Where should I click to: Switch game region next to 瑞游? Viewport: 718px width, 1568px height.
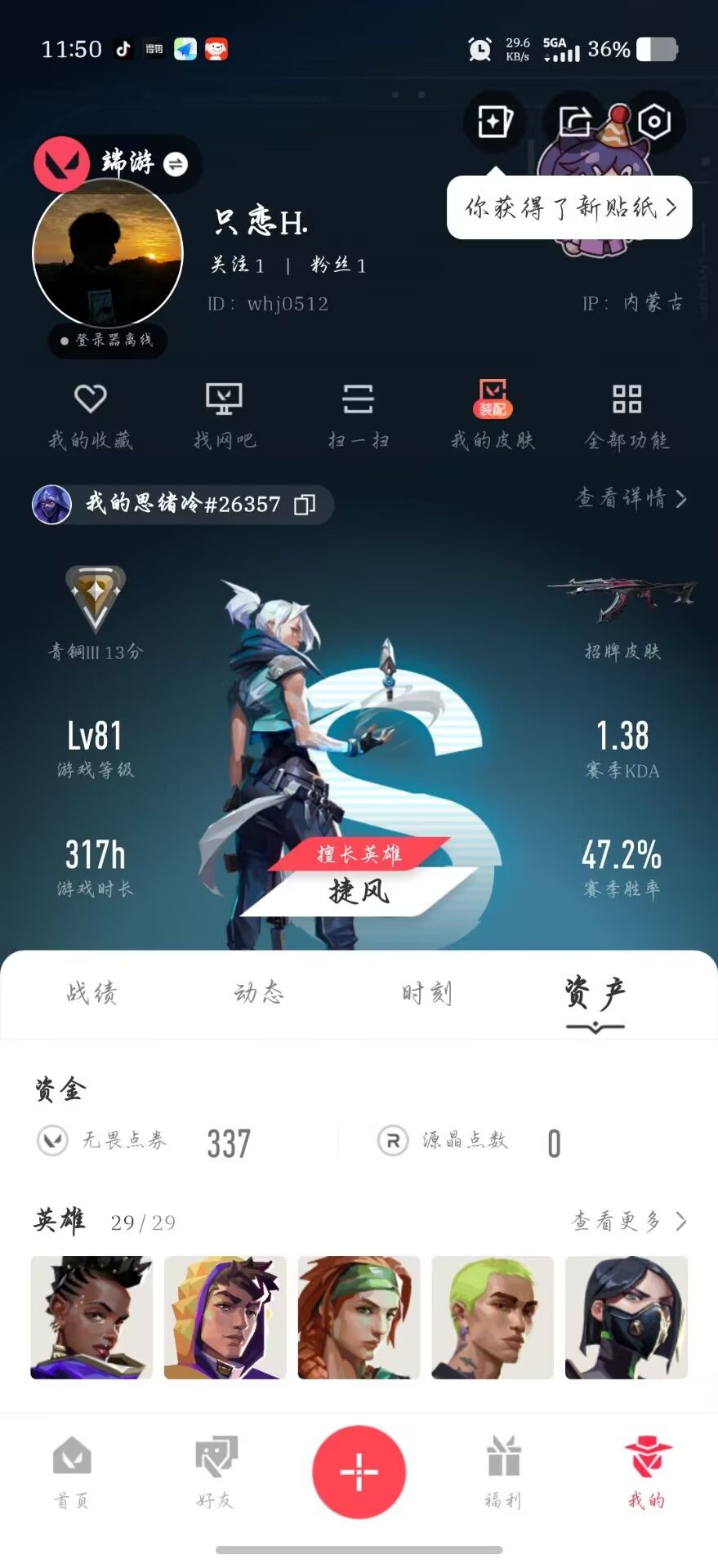pyautogui.click(x=176, y=164)
